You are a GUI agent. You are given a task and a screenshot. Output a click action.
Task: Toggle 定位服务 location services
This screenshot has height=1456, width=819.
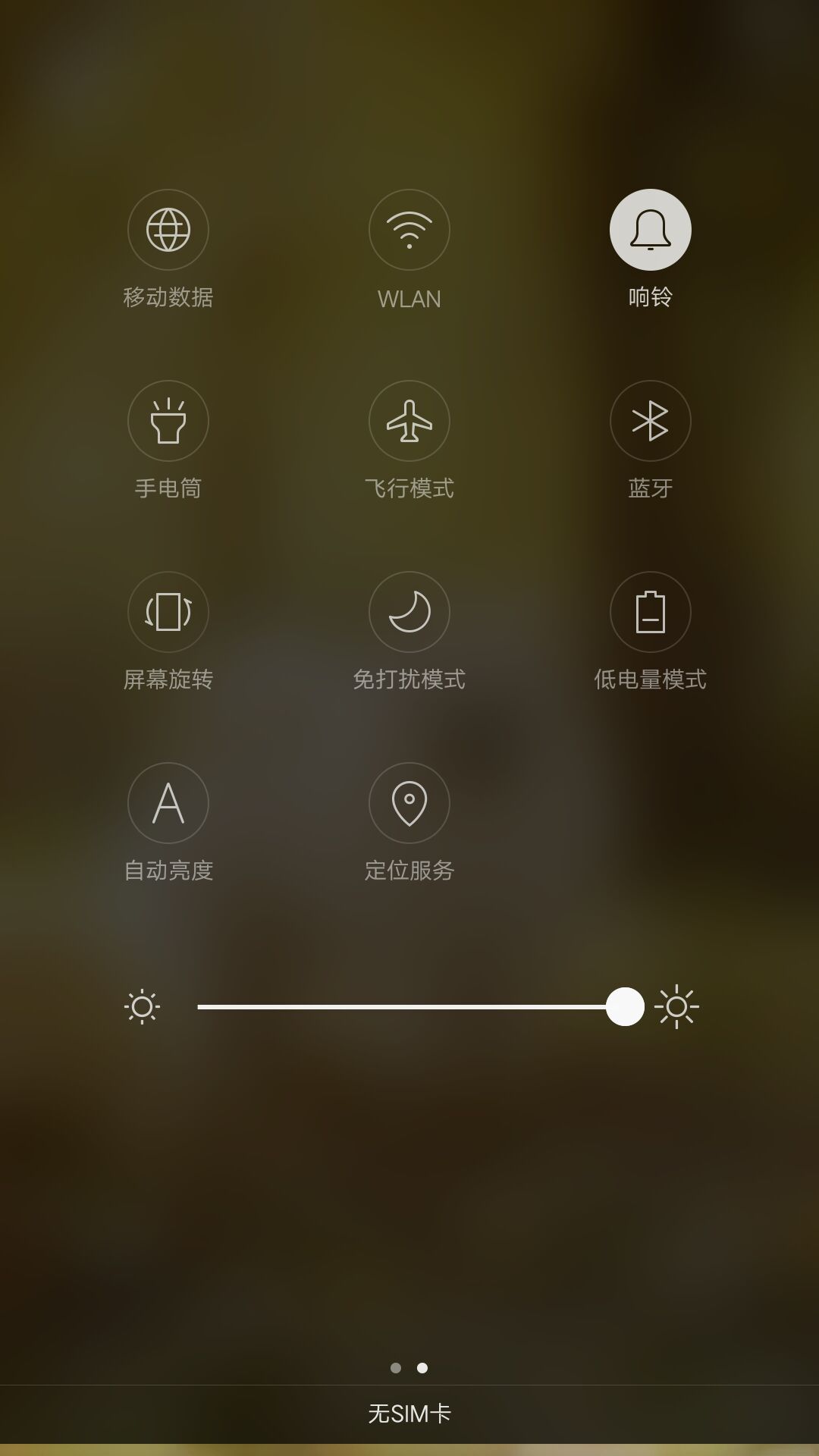[x=409, y=803]
